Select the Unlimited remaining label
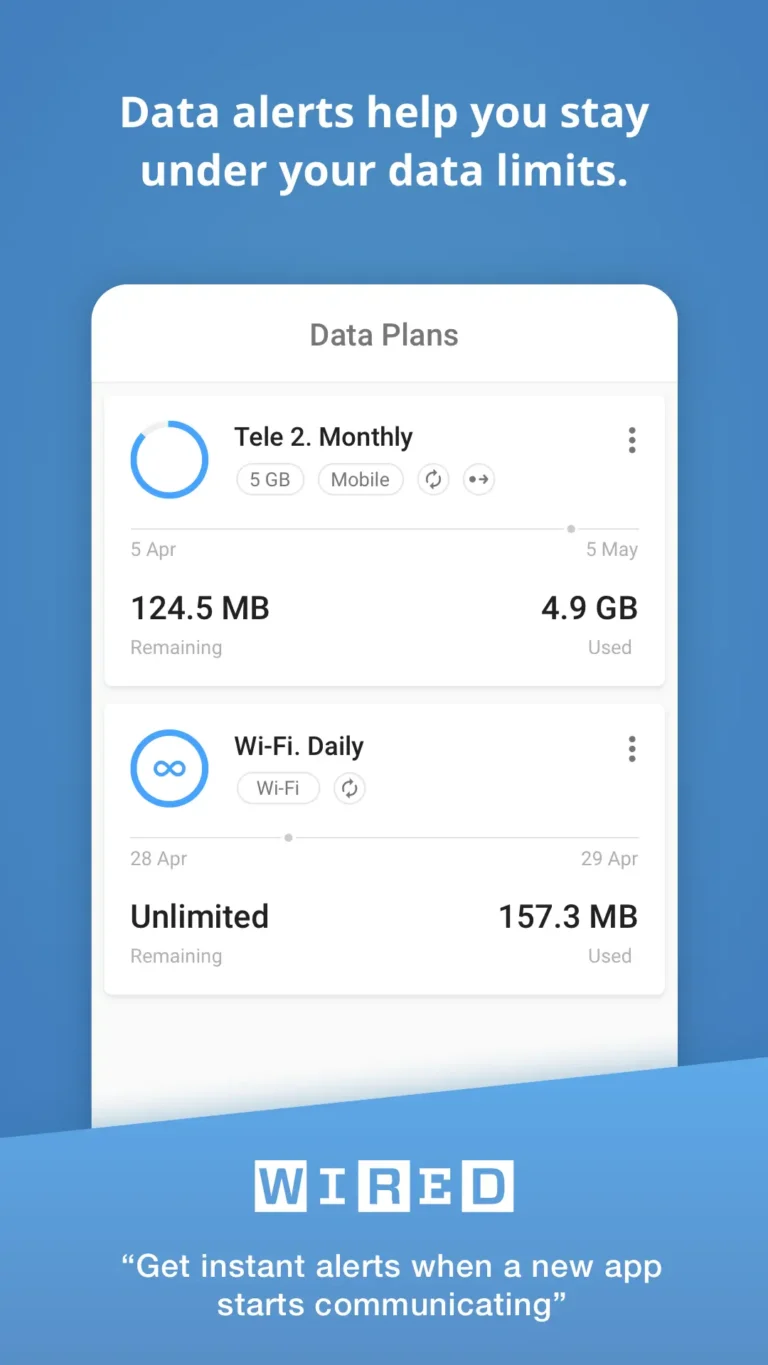The height and width of the screenshot is (1365, 768). click(x=200, y=917)
